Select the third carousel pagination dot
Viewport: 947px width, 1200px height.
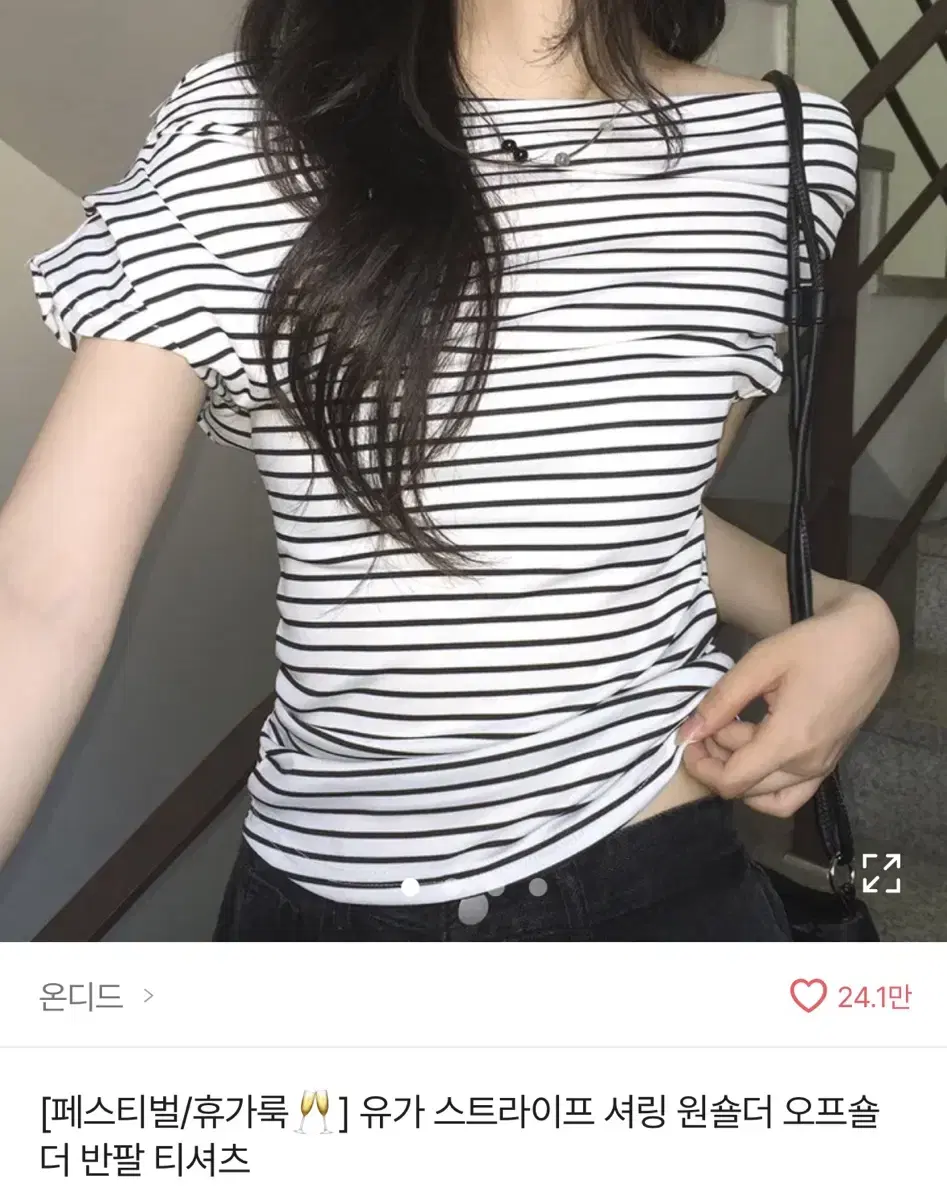point(536,887)
